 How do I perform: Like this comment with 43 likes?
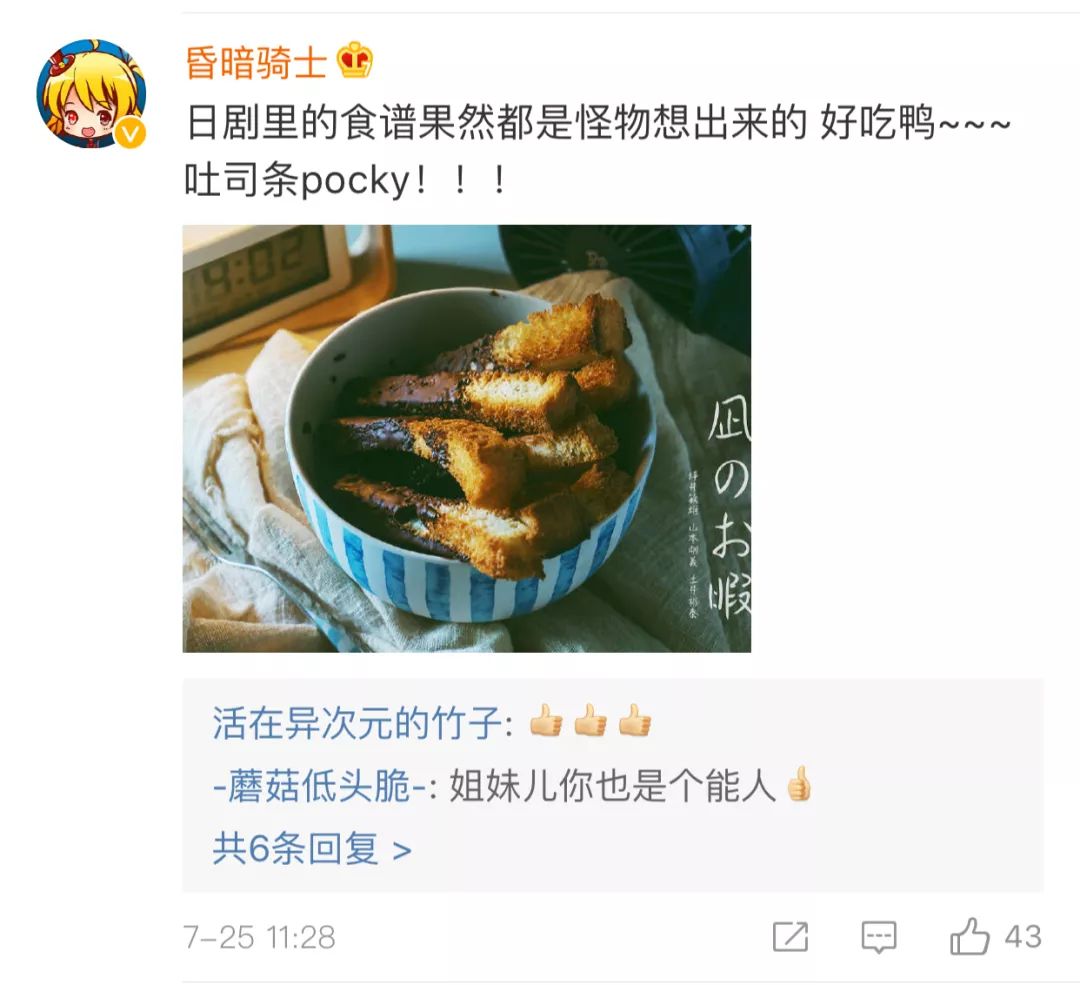coord(970,937)
